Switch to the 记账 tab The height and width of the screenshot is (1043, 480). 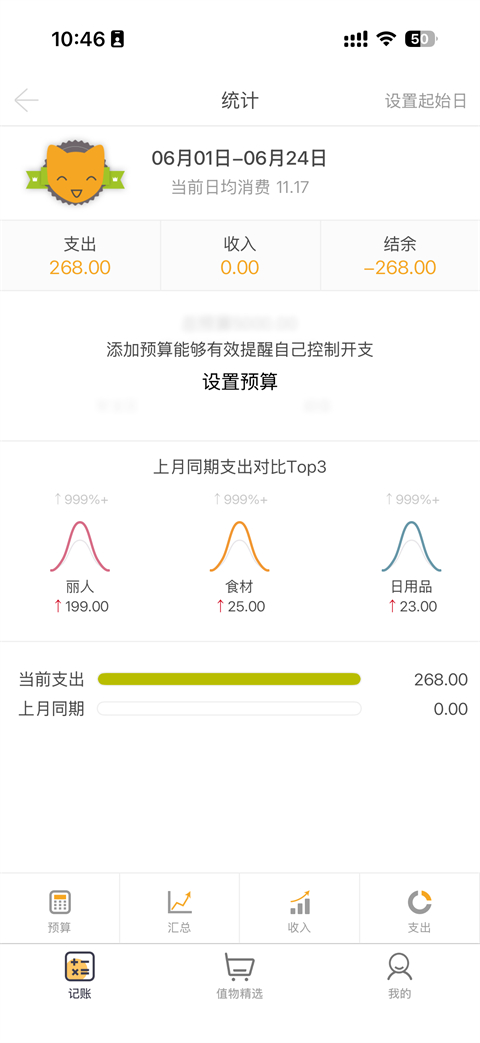[x=80, y=976]
